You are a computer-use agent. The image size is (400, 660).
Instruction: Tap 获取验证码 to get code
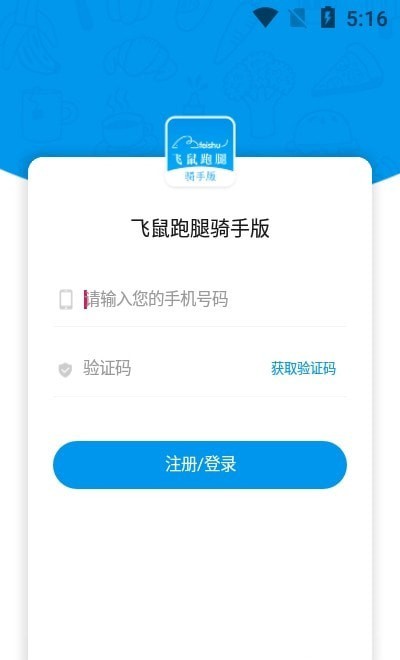pos(303,368)
